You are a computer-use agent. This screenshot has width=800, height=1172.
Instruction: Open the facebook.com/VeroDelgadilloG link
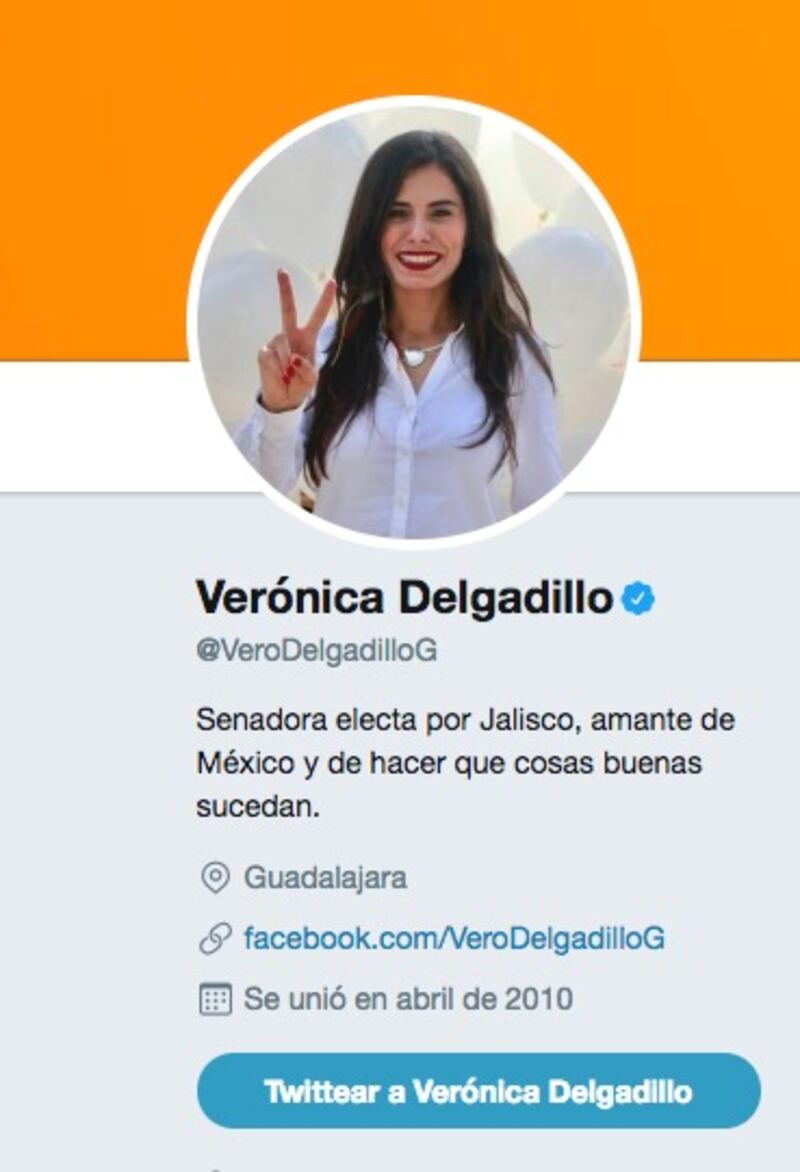coord(454,938)
